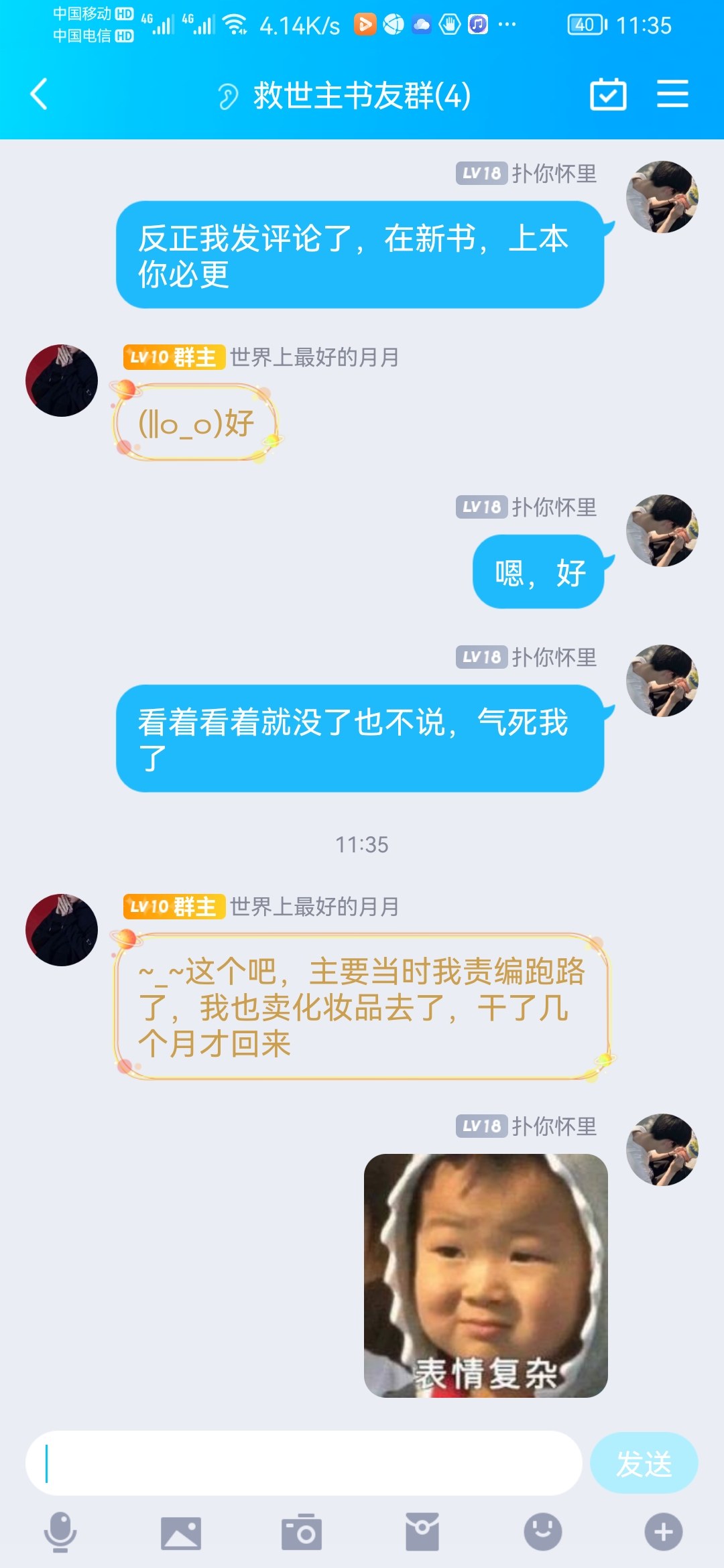Tap the 发送 send button

point(644,1463)
